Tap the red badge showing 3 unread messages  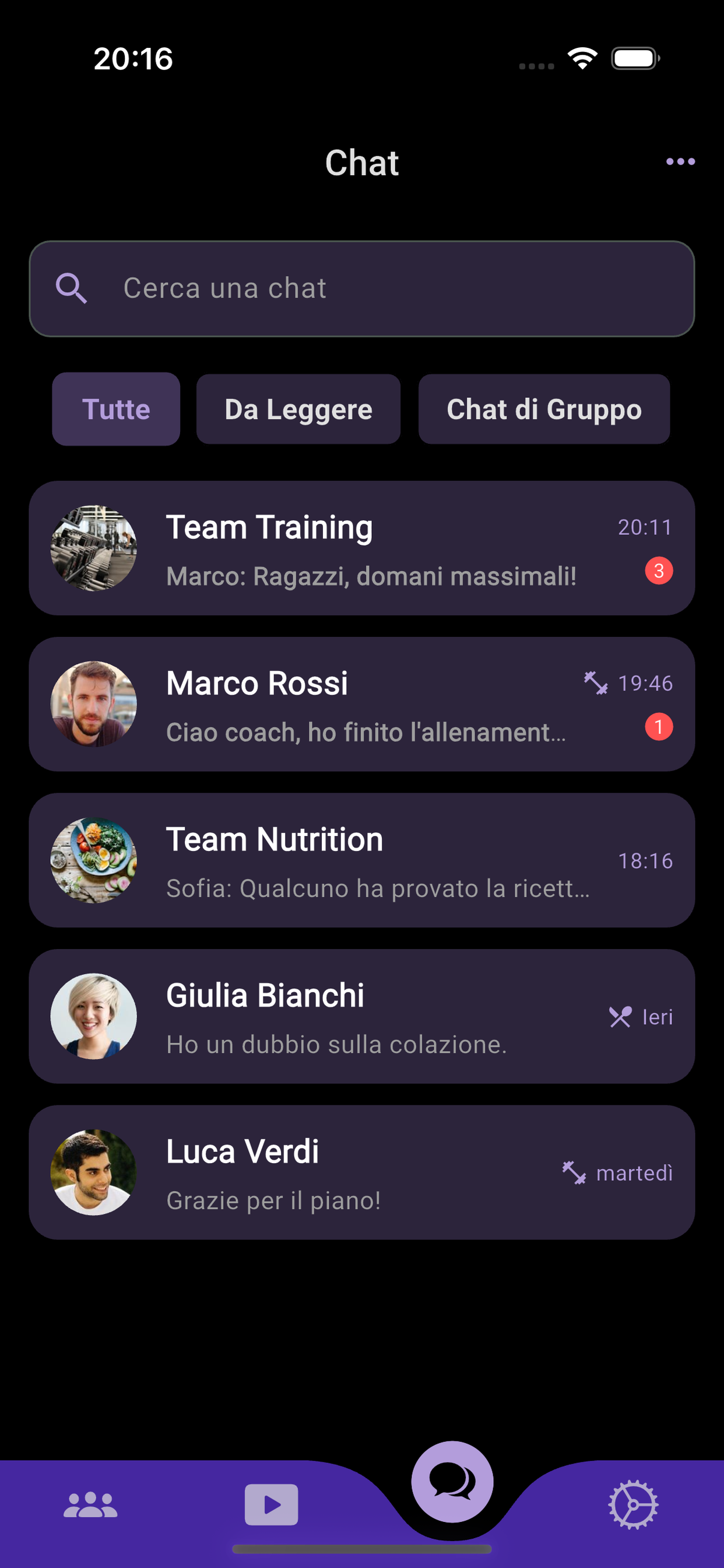click(x=659, y=570)
